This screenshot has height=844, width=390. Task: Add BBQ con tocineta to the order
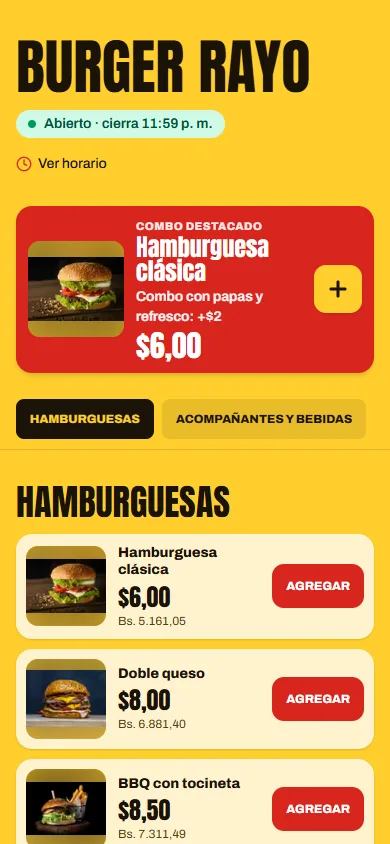[x=318, y=809]
